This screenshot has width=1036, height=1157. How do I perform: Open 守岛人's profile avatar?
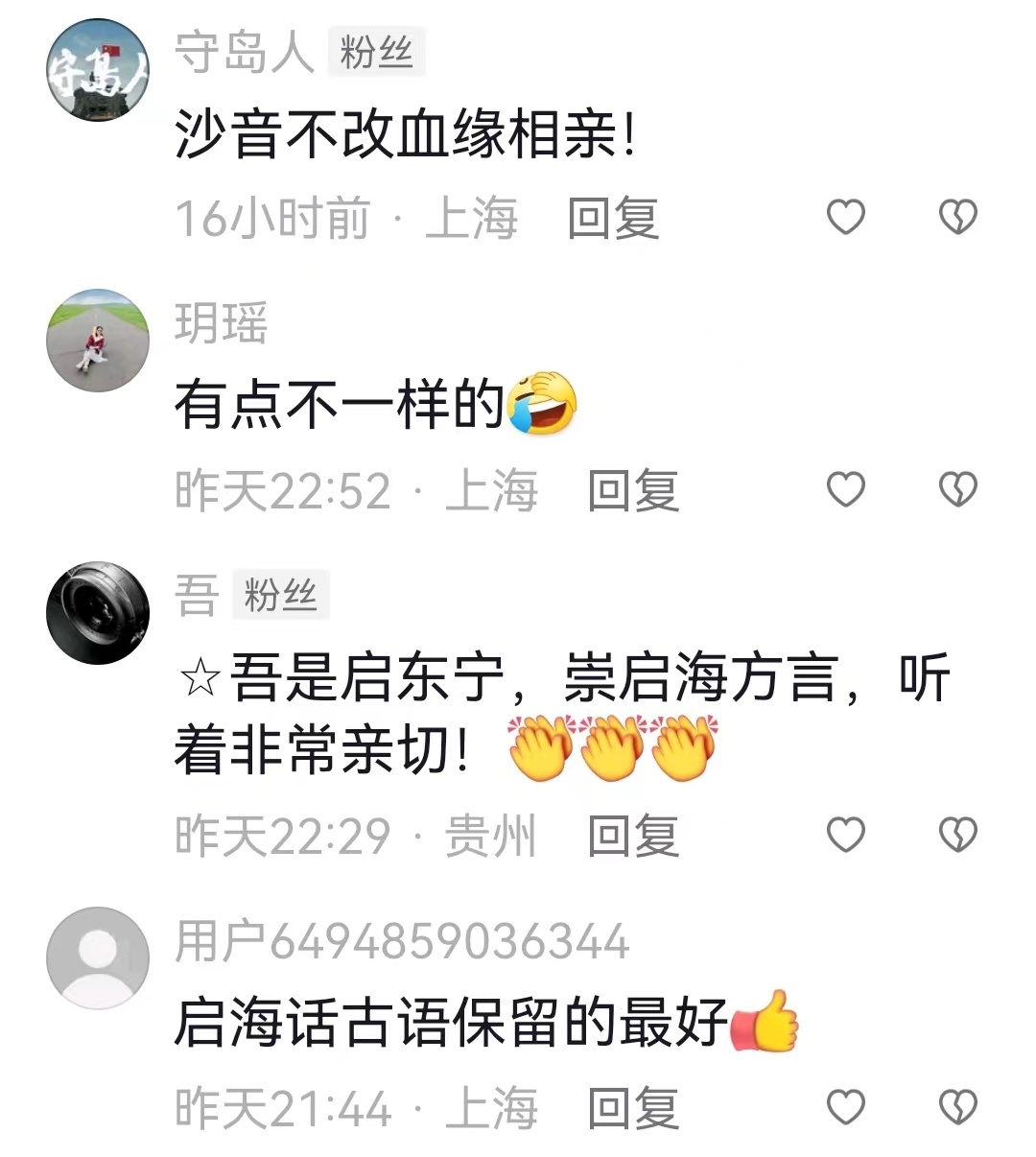click(98, 70)
